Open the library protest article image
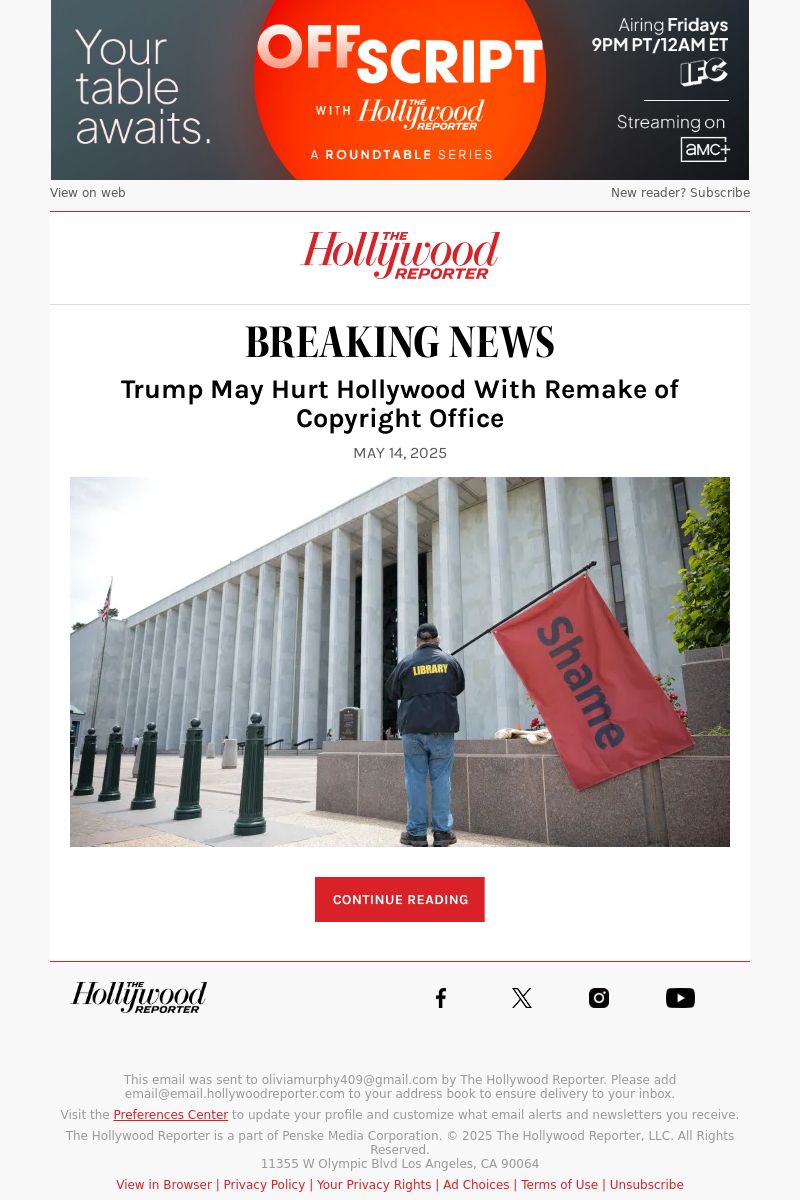 point(400,662)
